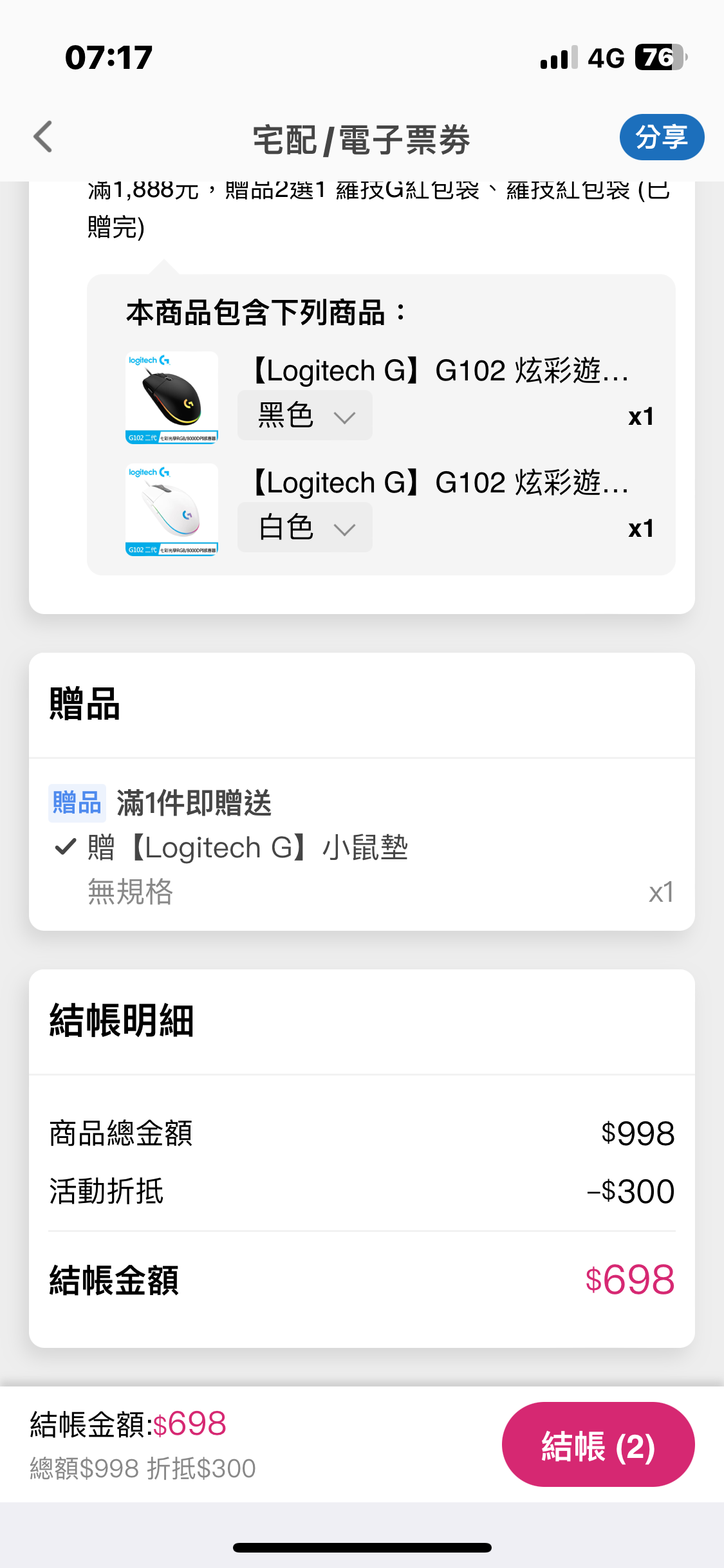Open the white G102 mouse thumbnail
Image resolution: width=724 pixels, height=1568 pixels.
click(x=172, y=510)
